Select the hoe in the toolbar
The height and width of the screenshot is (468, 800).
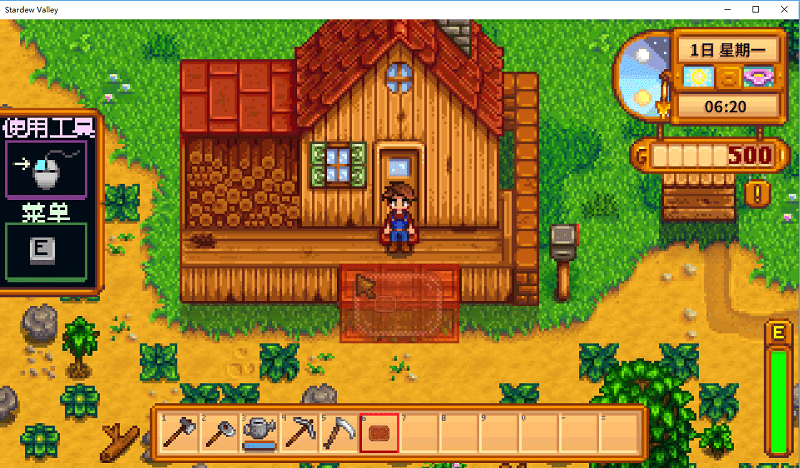tap(219, 432)
